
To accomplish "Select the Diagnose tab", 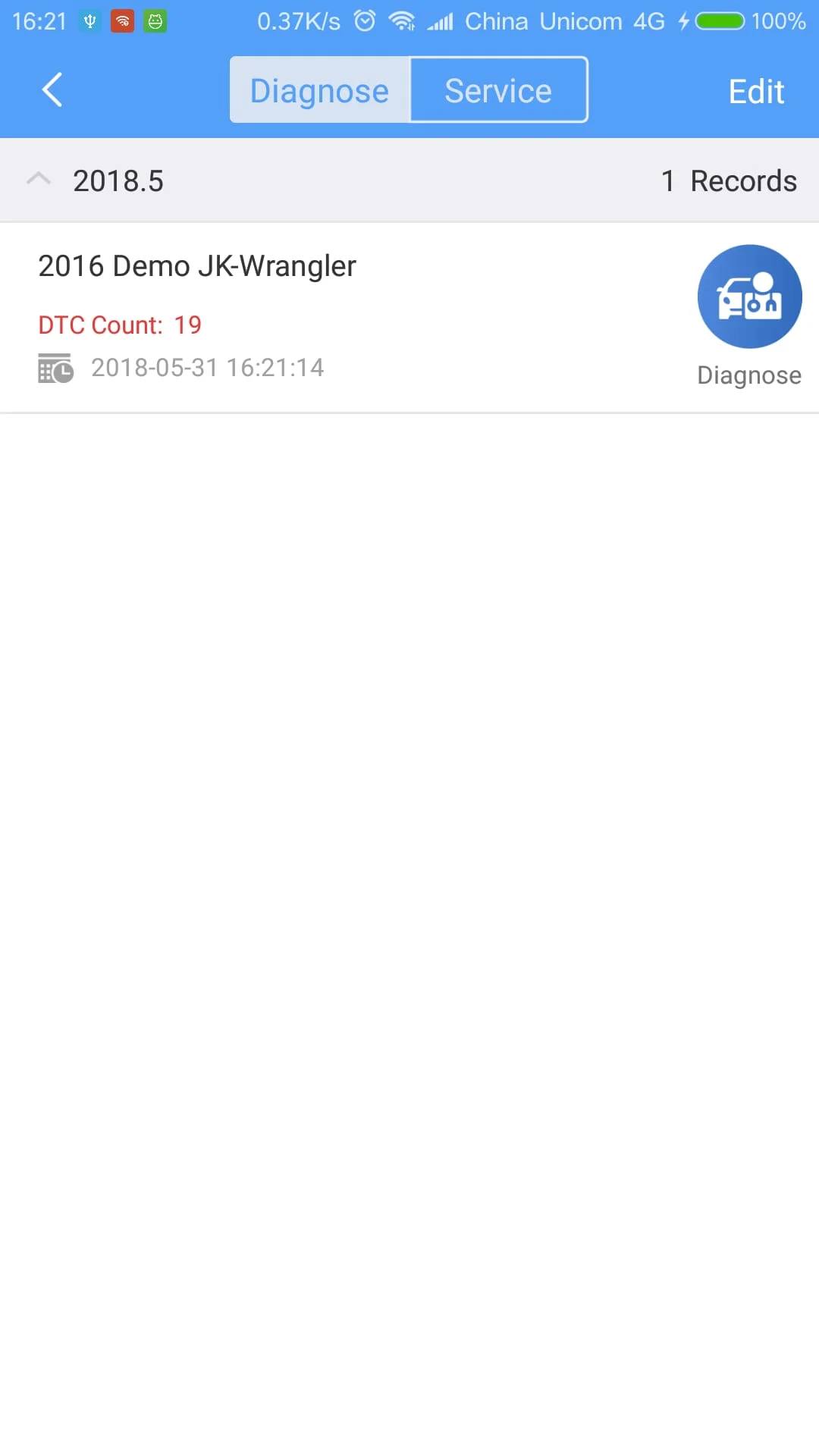I will [x=319, y=89].
